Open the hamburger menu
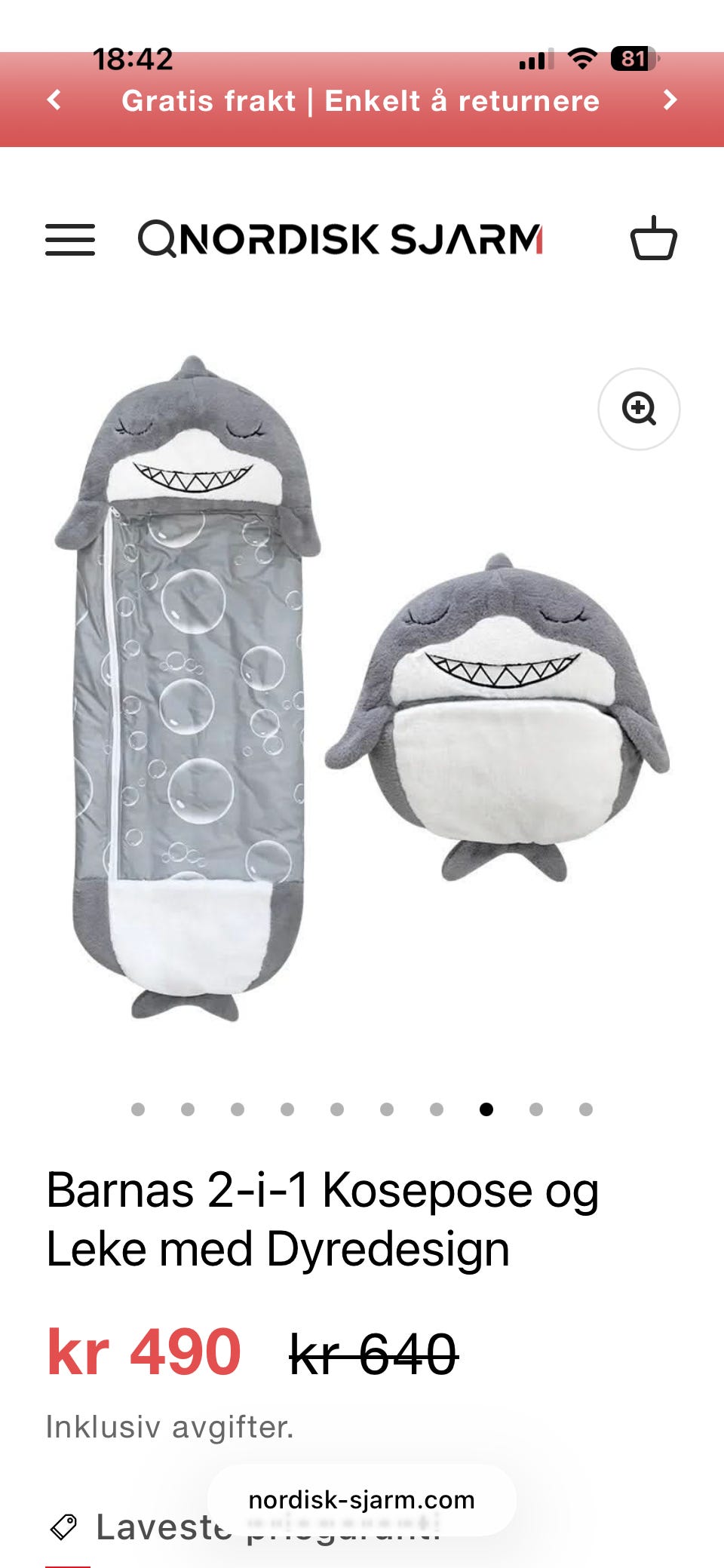The width and height of the screenshot is (724, 1568). pyautogui.click(x=70, y=240)
